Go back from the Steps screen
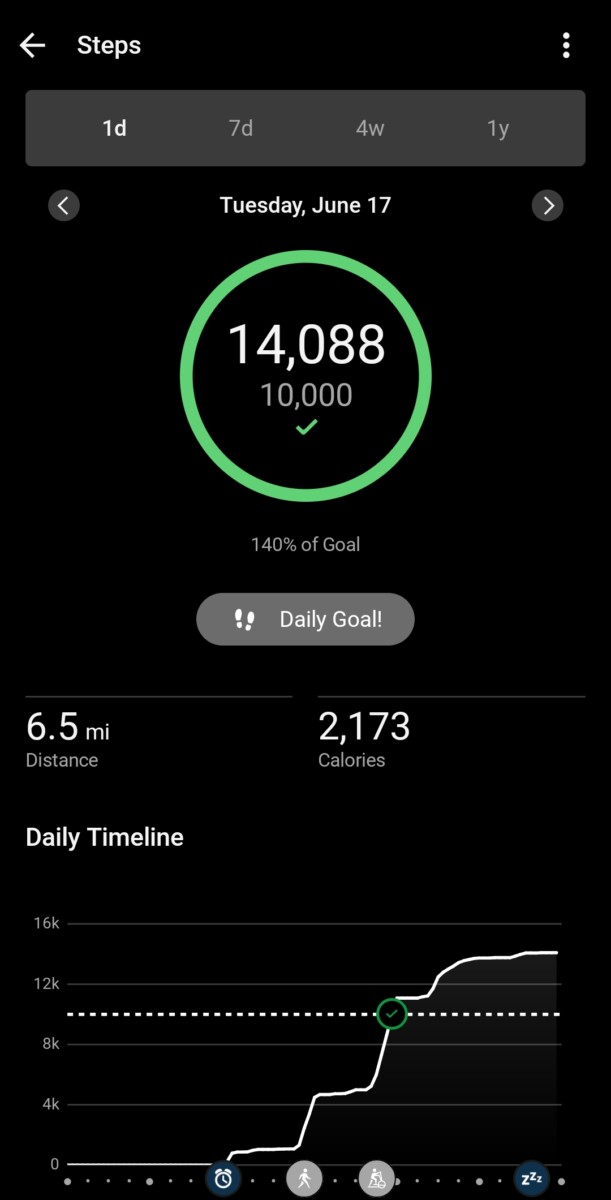This screenshot has height=1200, width=611. pos(33,46)
